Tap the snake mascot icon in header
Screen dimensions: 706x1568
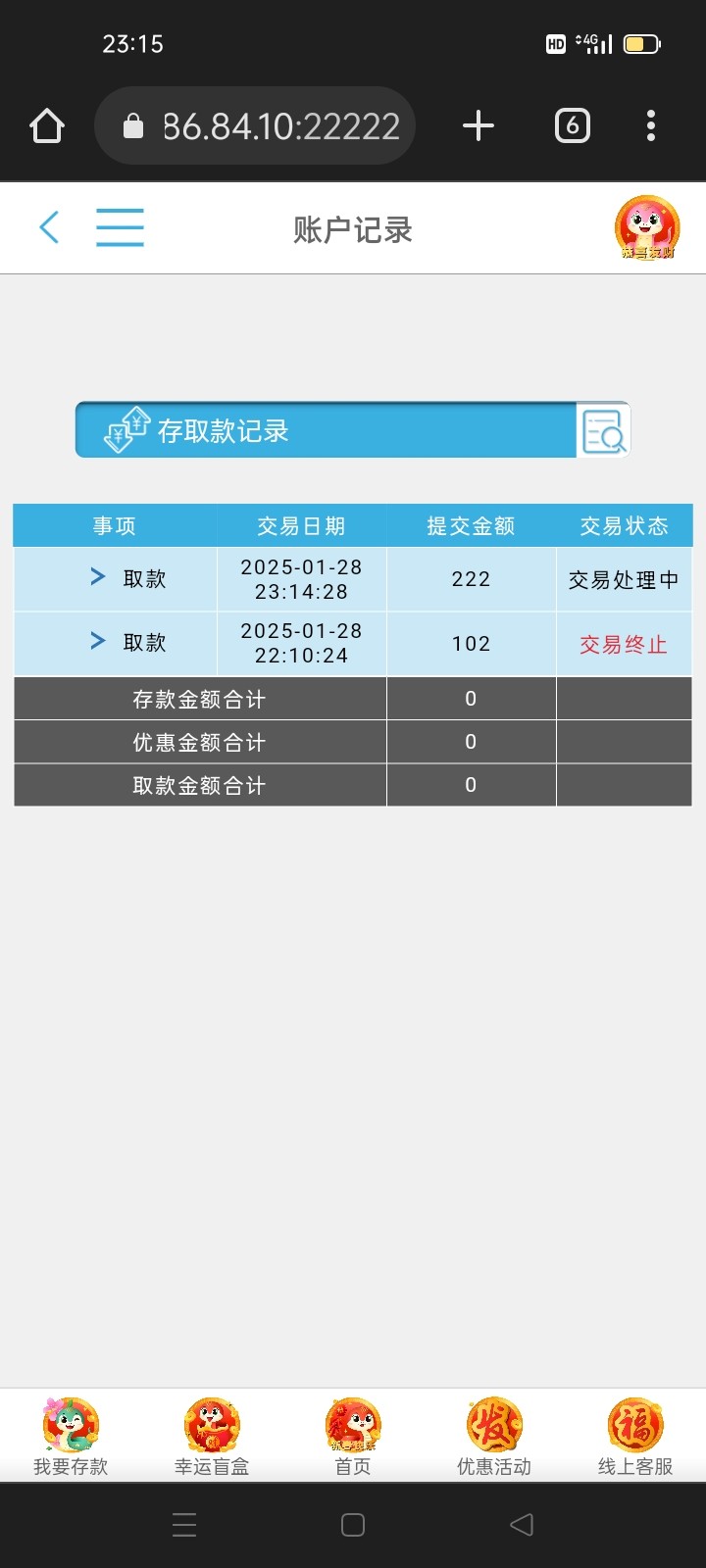pos(647,227)
